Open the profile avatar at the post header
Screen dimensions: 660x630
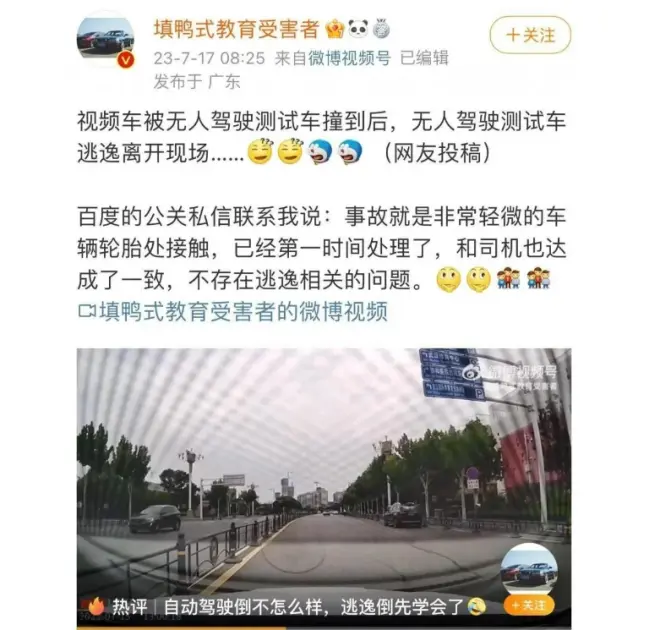click(105, 44)
